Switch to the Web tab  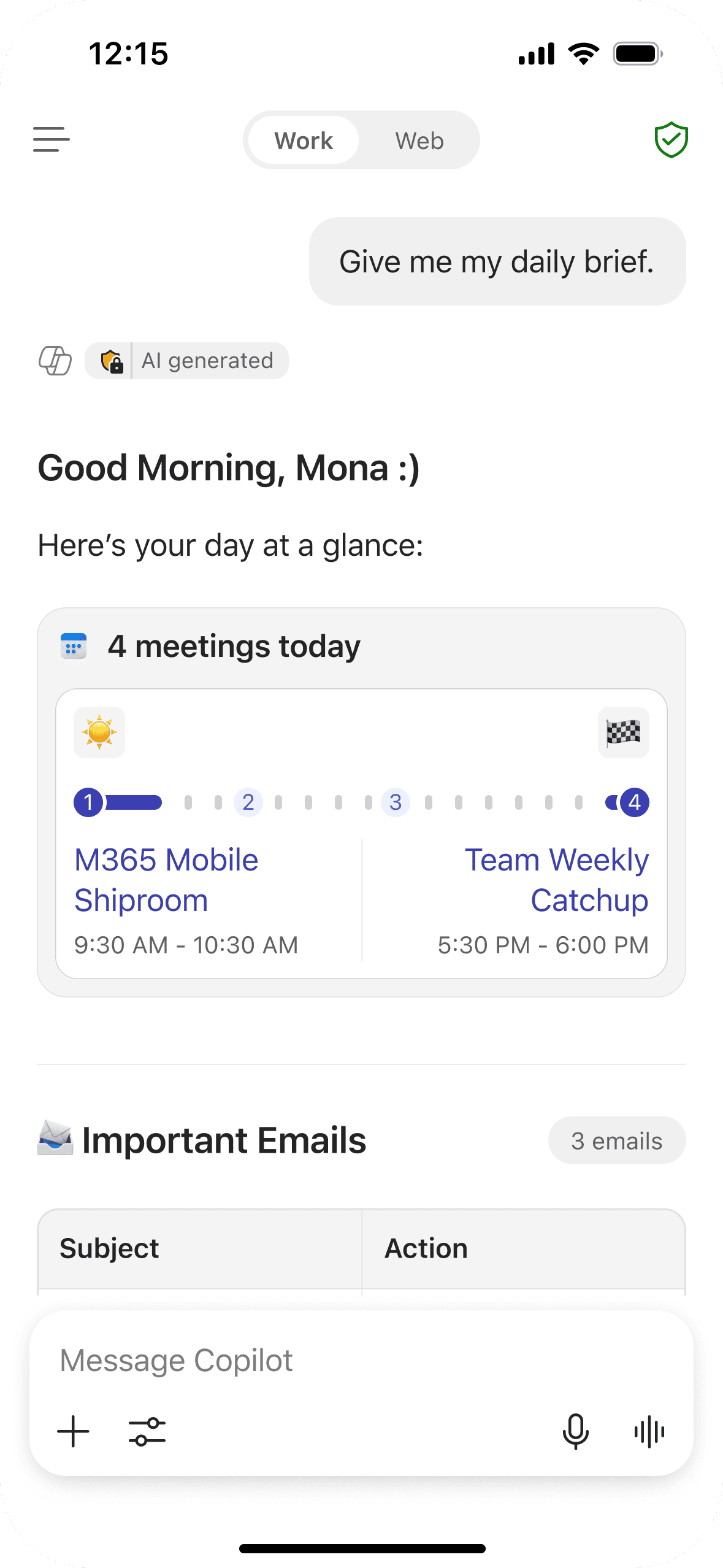(419, 140)
